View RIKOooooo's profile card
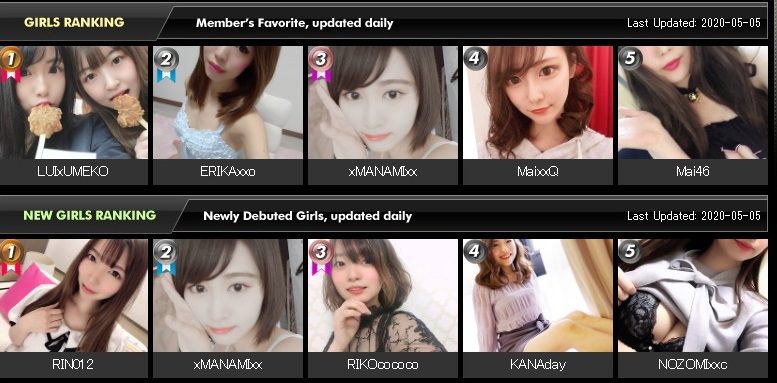This screenshot has height=383, width=777. tap(383, 309)
